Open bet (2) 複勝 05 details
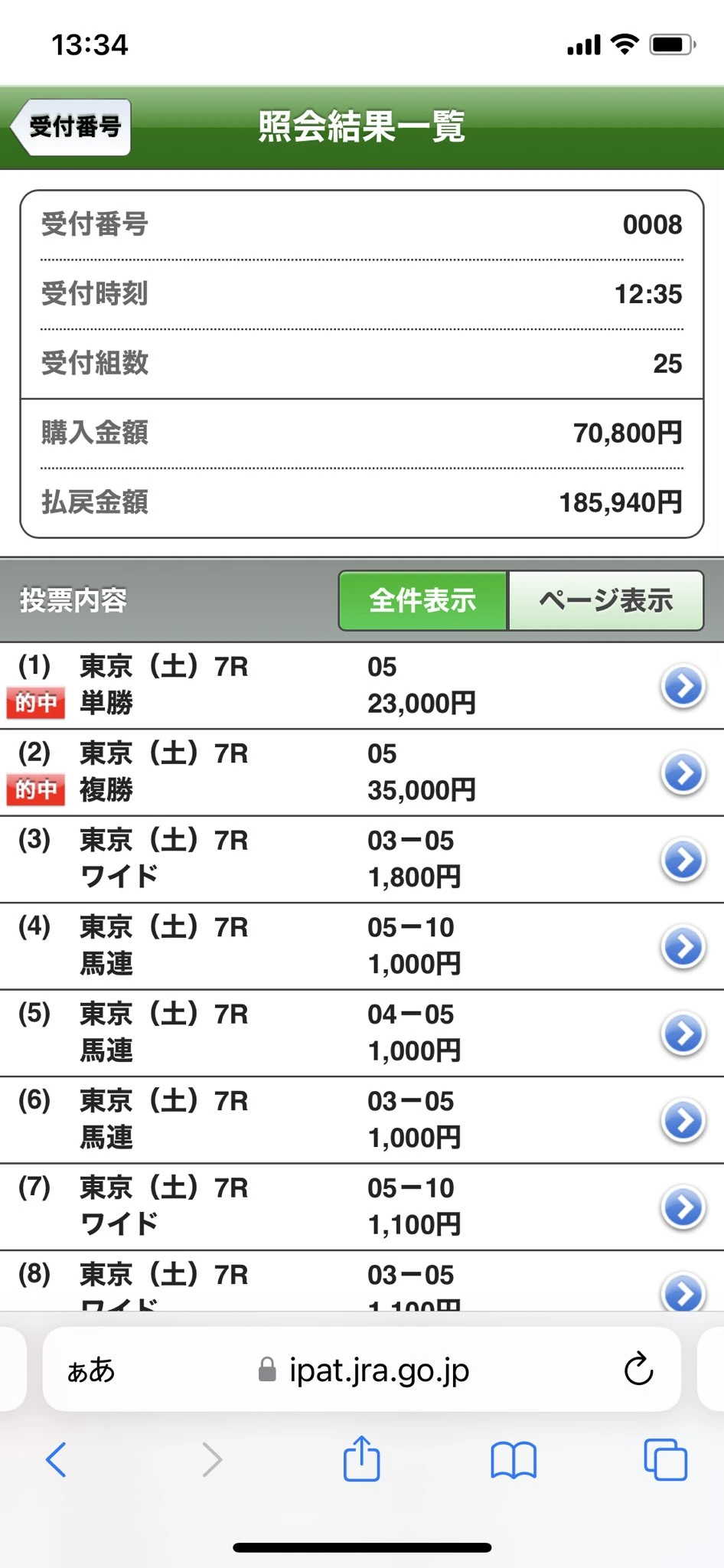Image resolution: width=724 pixels, height=1568 pixels. coord(362,773)
